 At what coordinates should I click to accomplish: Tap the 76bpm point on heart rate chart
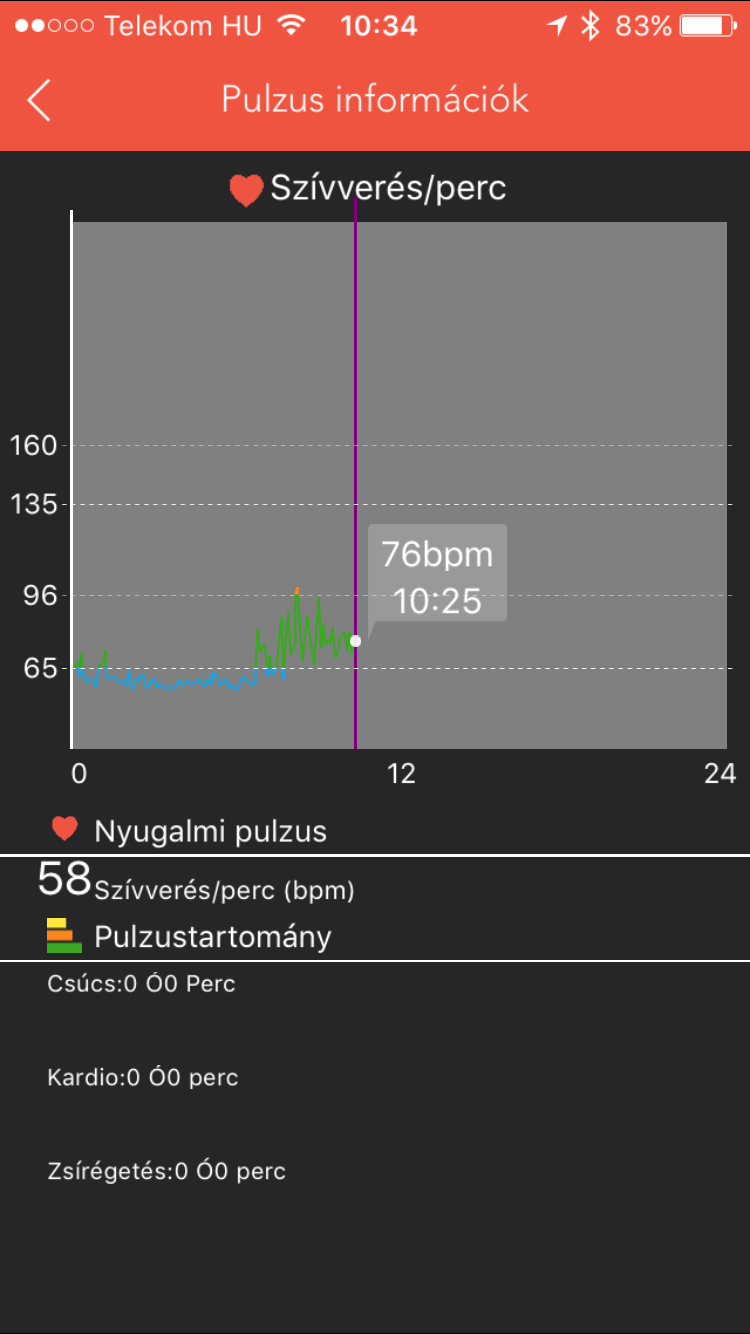point(355,641)
